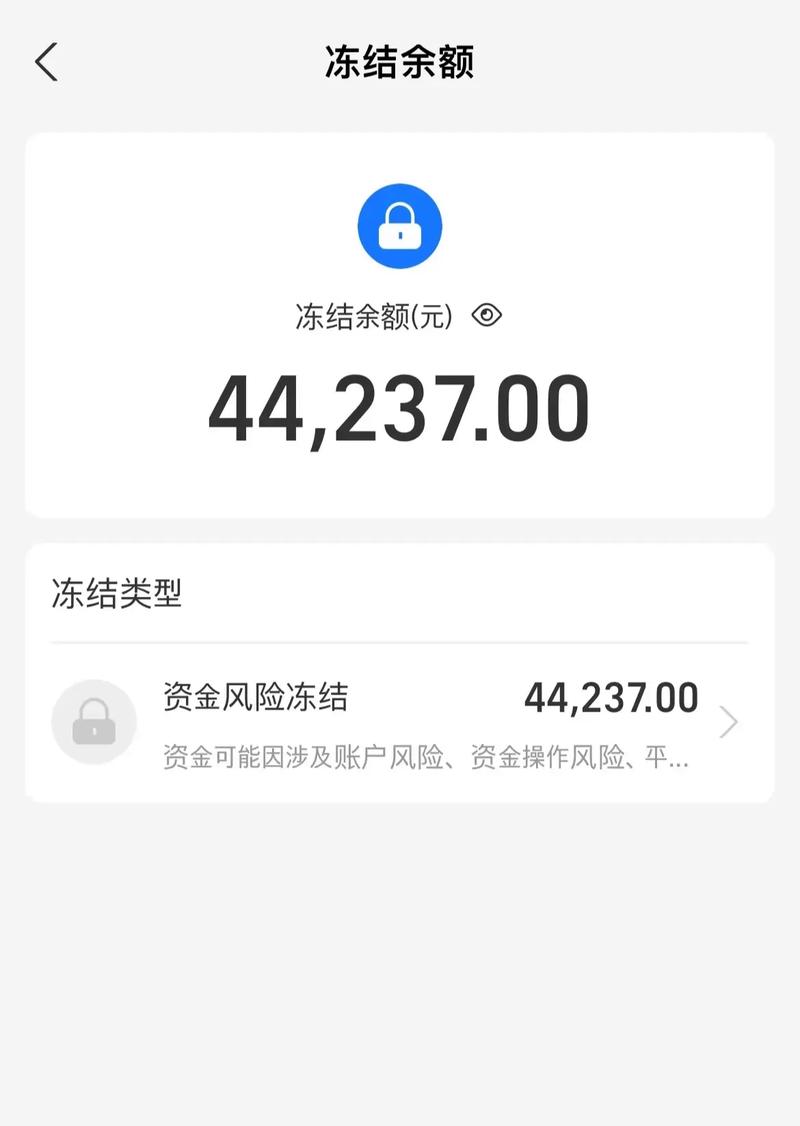Hide the frozen balance amount using the eye toggle

tap(487, 315)
